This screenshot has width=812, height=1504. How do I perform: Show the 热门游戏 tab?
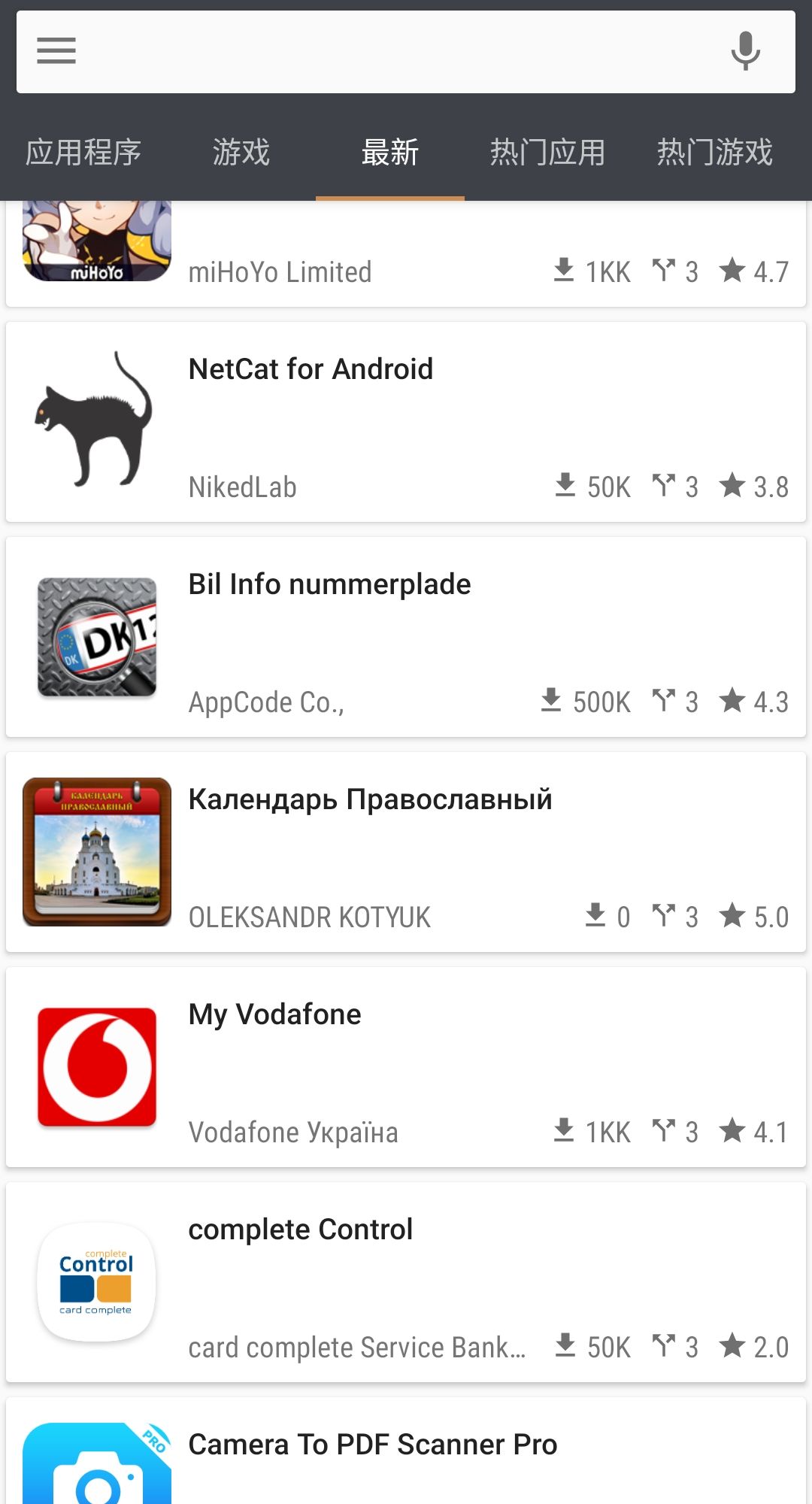(x=714, y=153)
